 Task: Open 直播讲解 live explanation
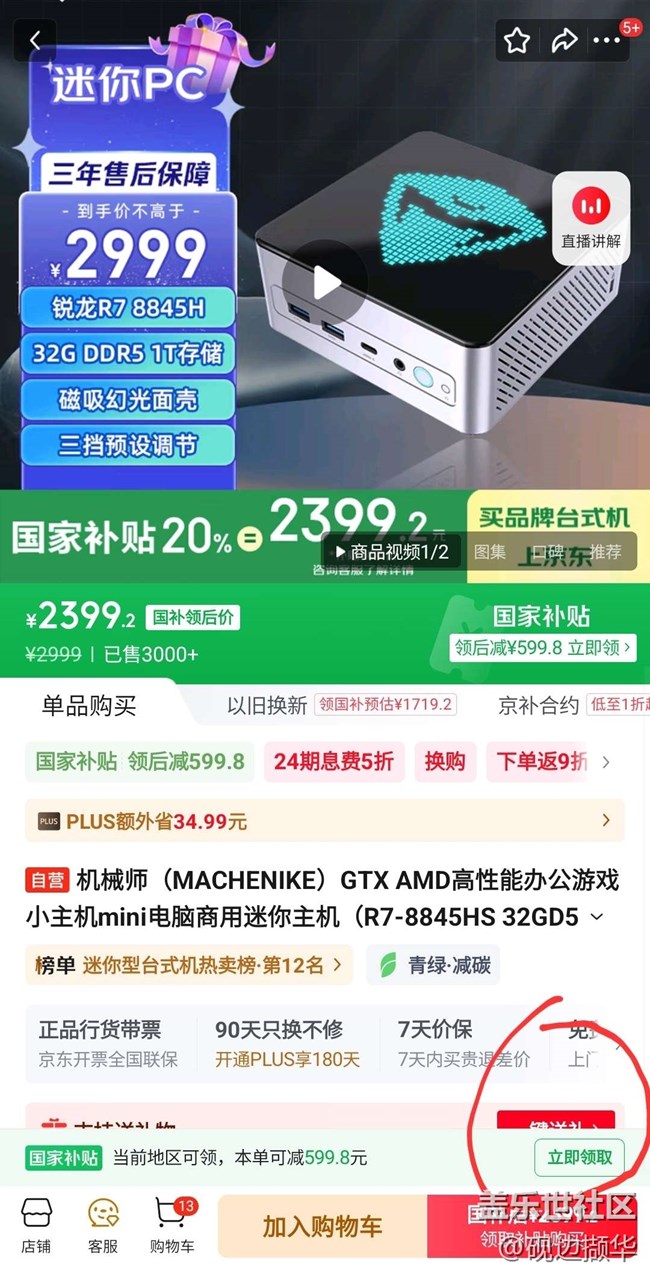pos(590,218)
